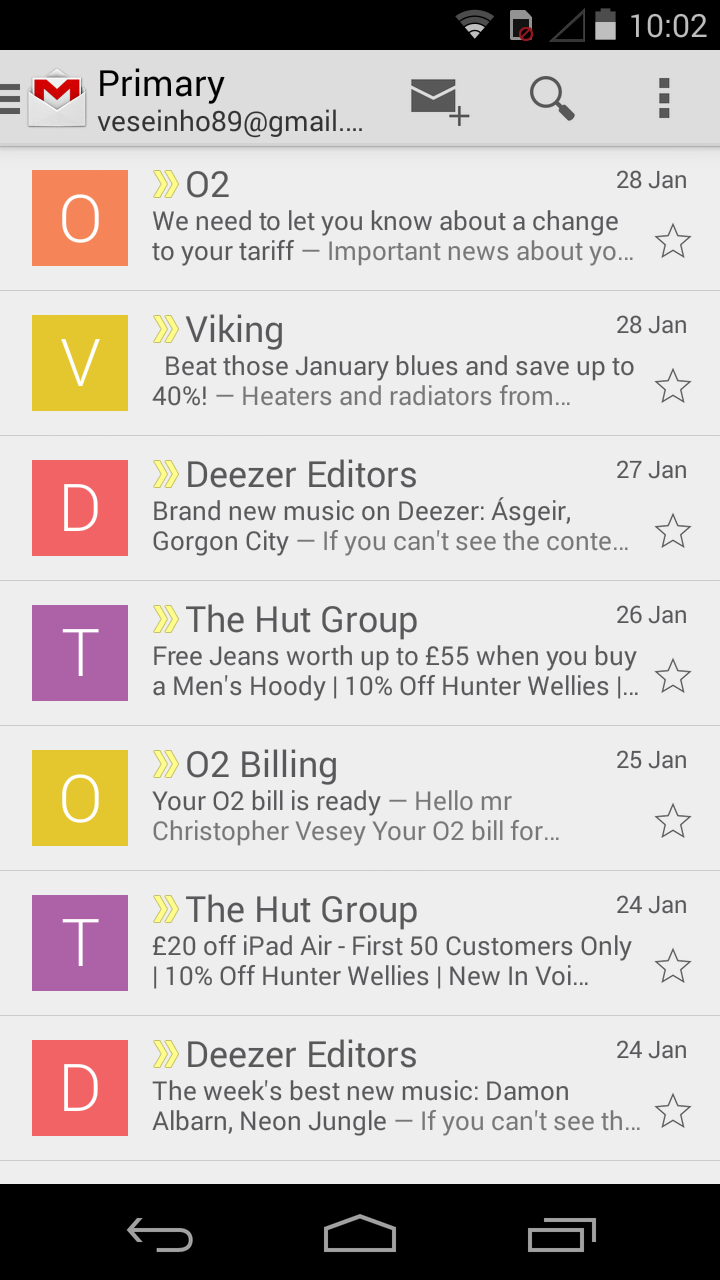Viewport: 720px width, 1280px height.
Task: Star the Viking email
Action: (x=672, y=386)
